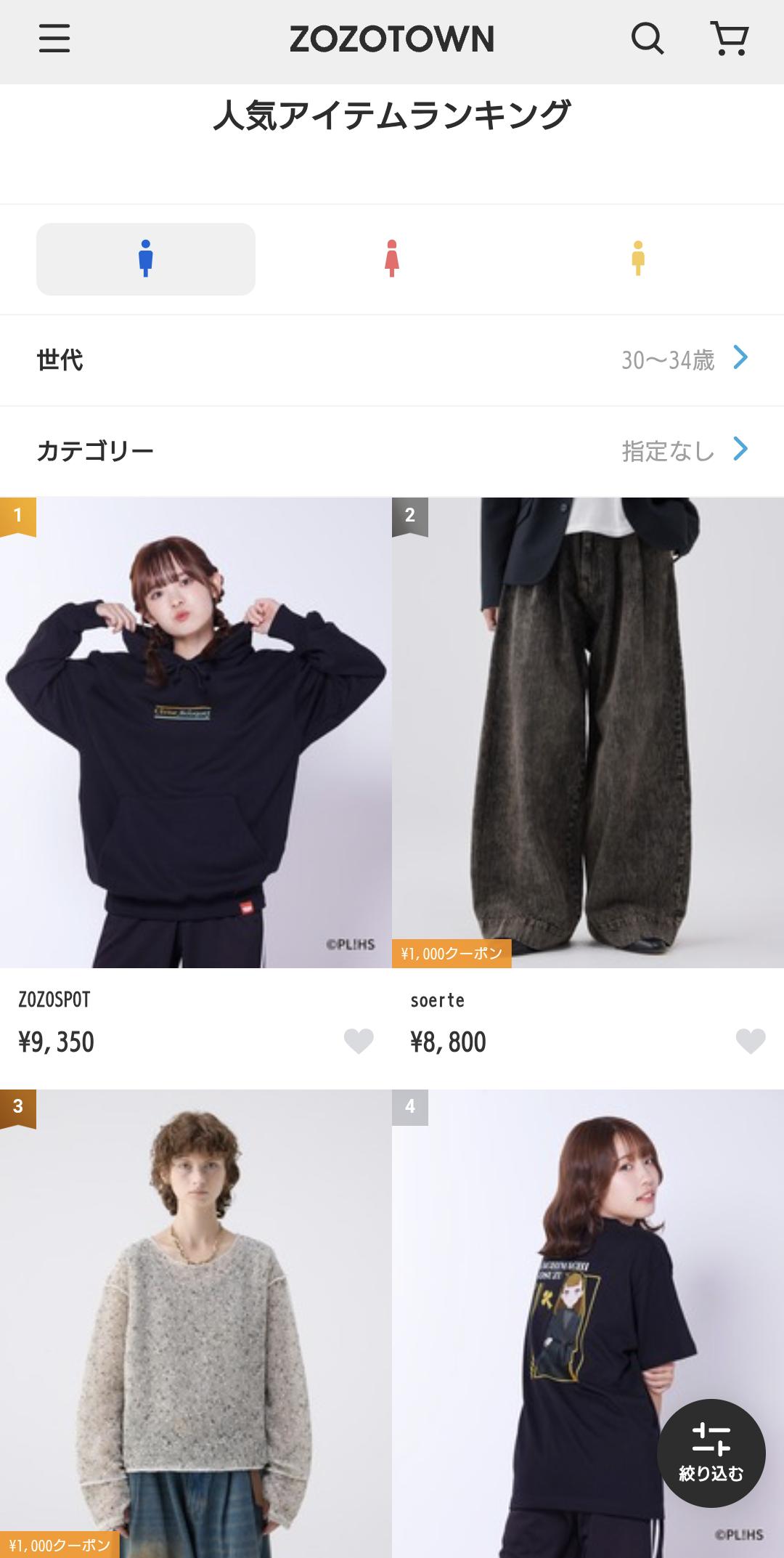Viewport: 784px width, 1558px height.
Task: Switch to the kids' ranking tab
Action: (638, 259)
